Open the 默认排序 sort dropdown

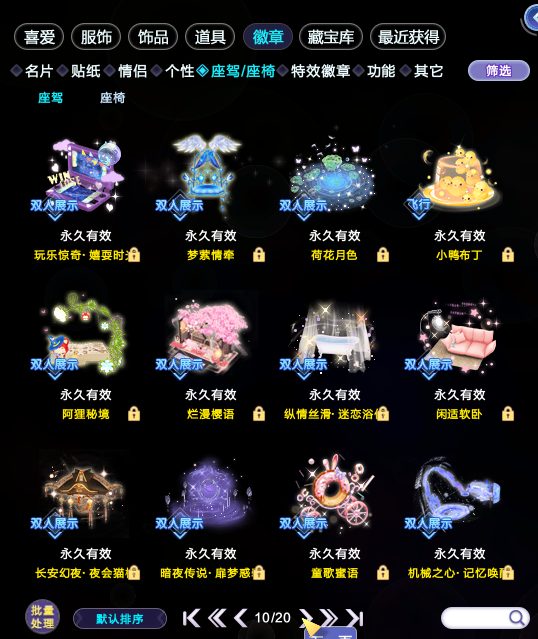(x=120, y=619)
